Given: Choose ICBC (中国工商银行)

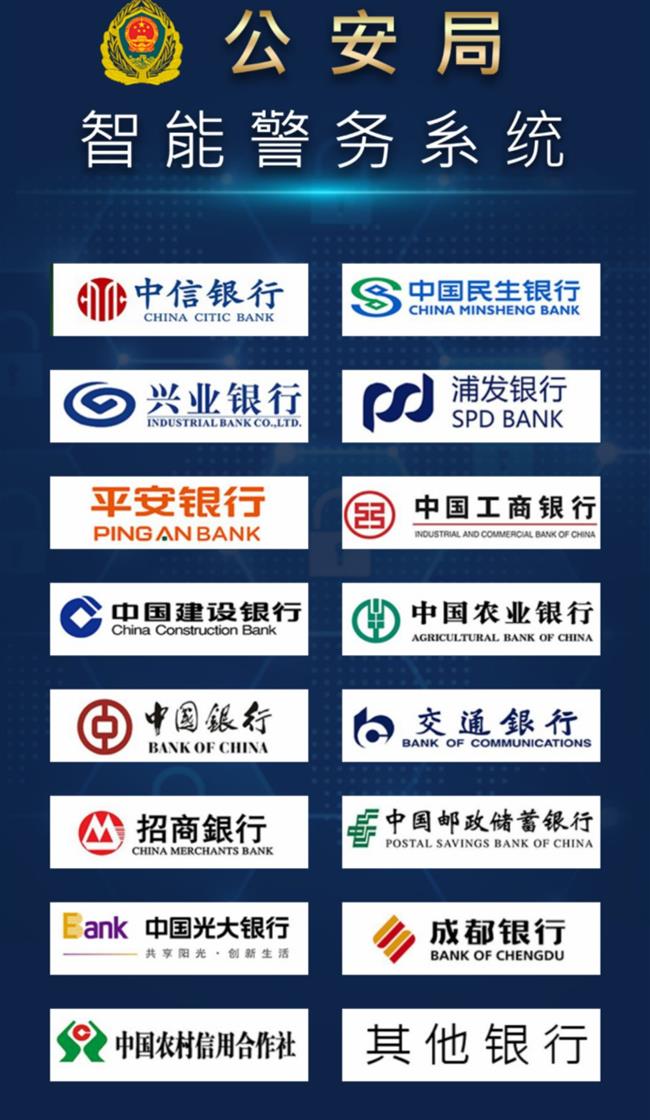Looking at the screenshot, I should (x=471, y=512).
